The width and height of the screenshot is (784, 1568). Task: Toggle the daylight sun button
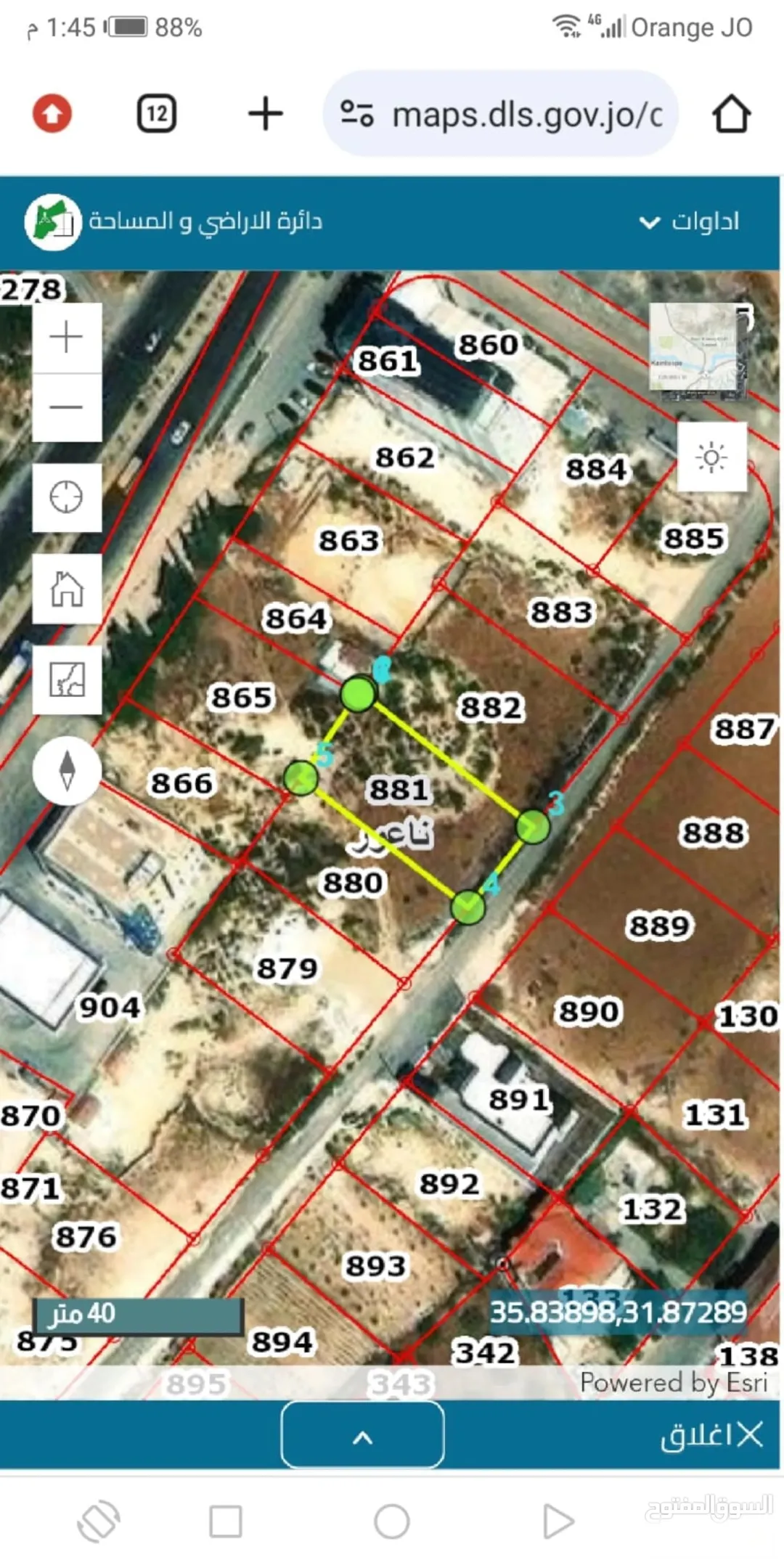coord(711,457)
